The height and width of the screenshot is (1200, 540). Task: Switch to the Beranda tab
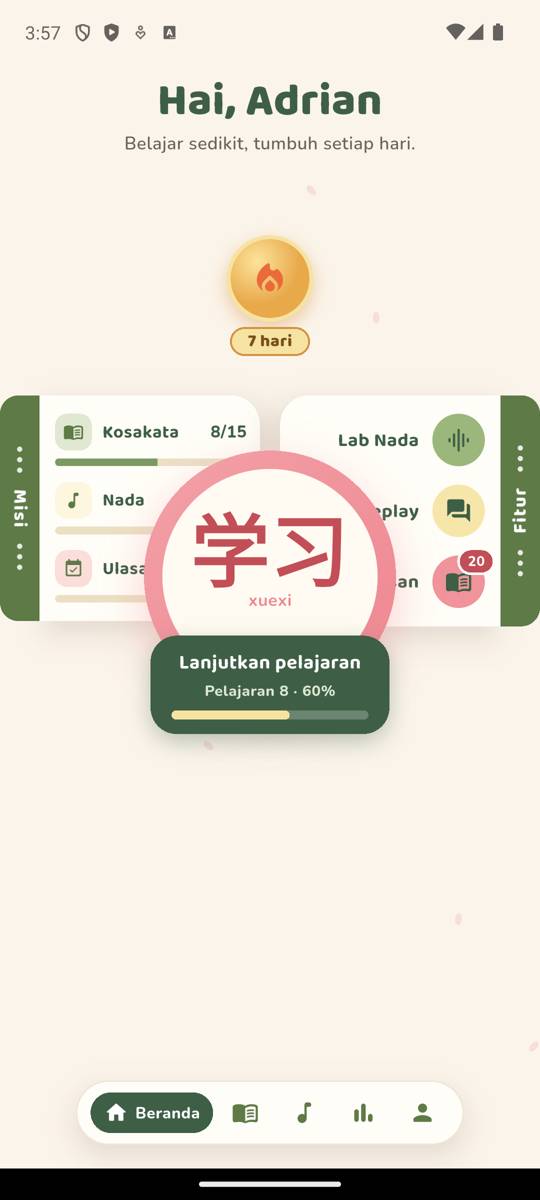click(152, 1113)
